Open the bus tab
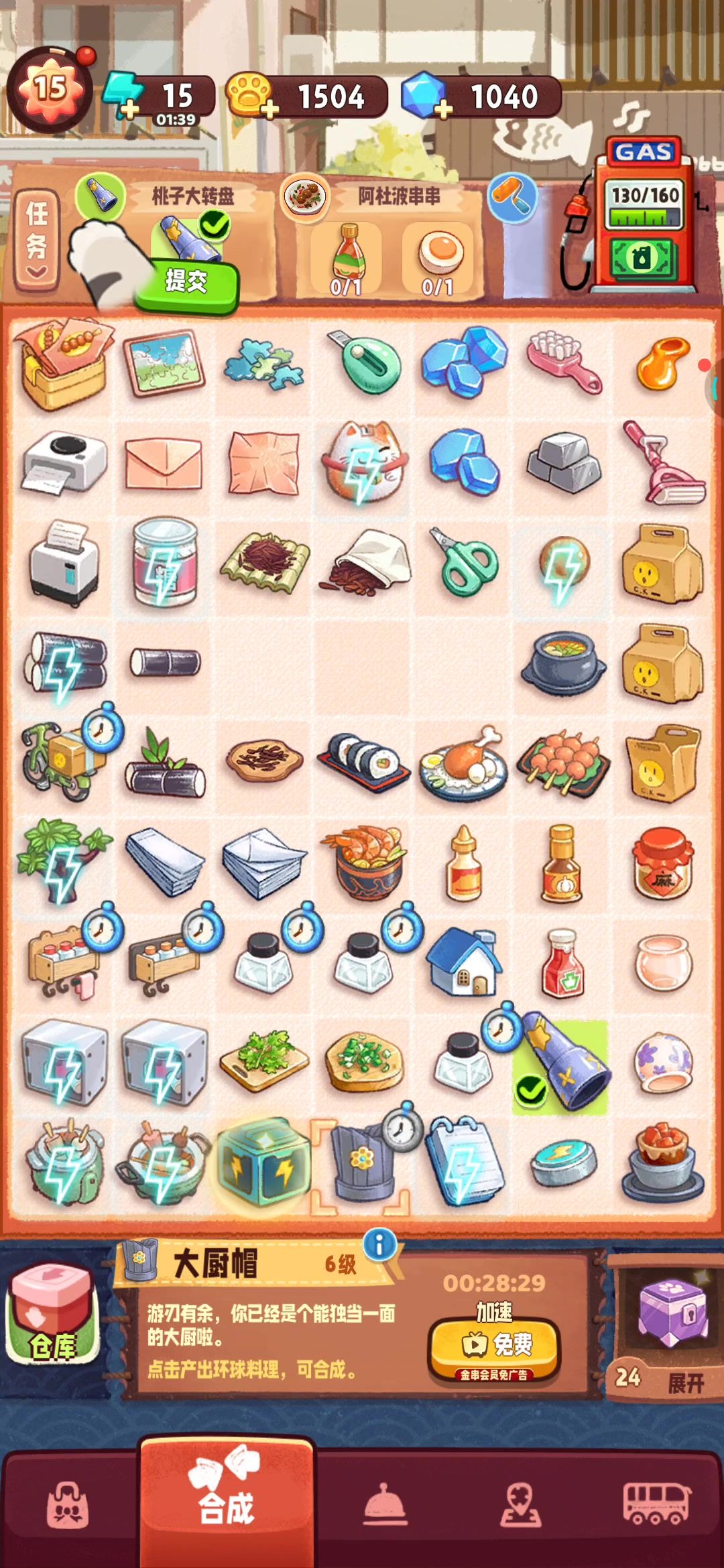This screenshot has height=1568, width=724. (657, 1504)
